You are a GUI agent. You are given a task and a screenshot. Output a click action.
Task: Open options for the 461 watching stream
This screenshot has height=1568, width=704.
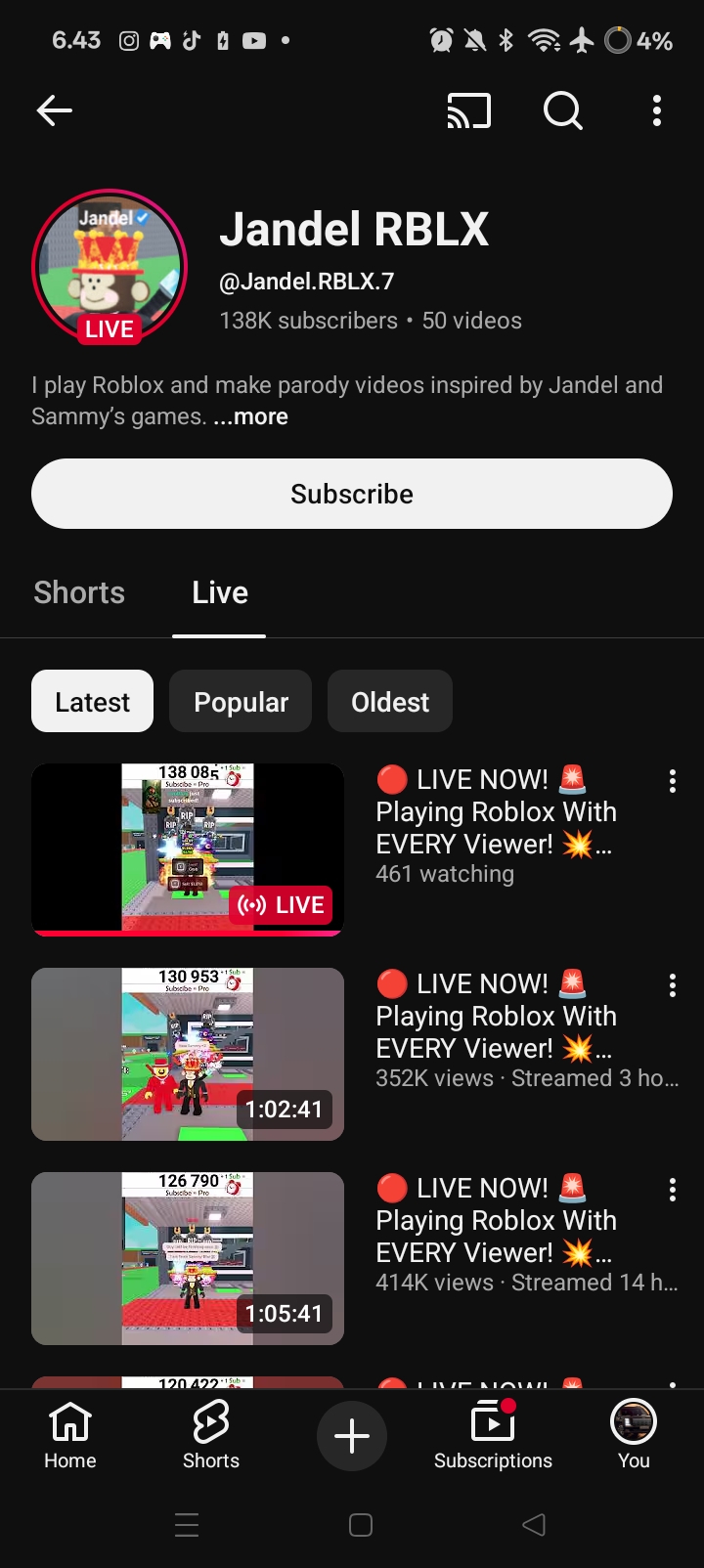[672, 781]
